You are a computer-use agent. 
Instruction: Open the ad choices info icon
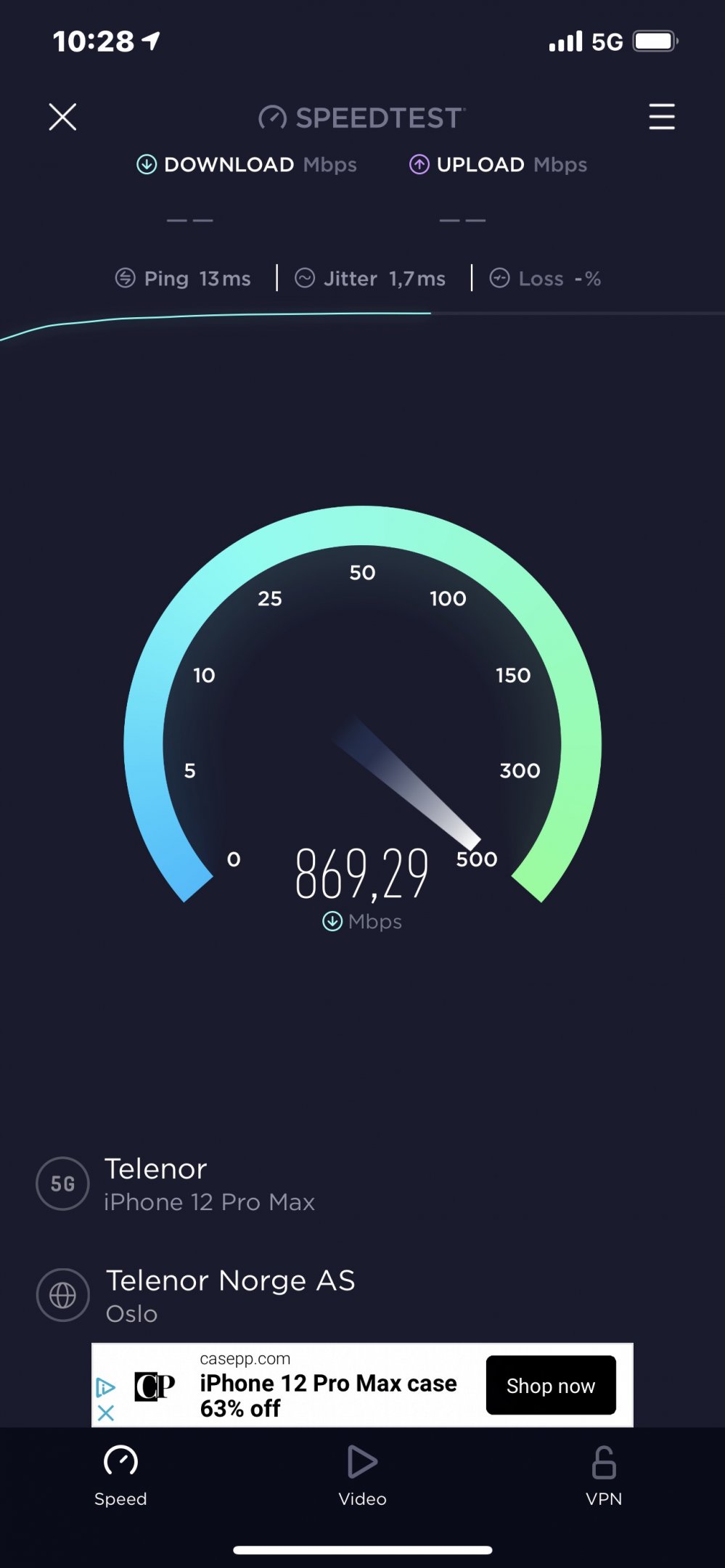(106, 1387)
